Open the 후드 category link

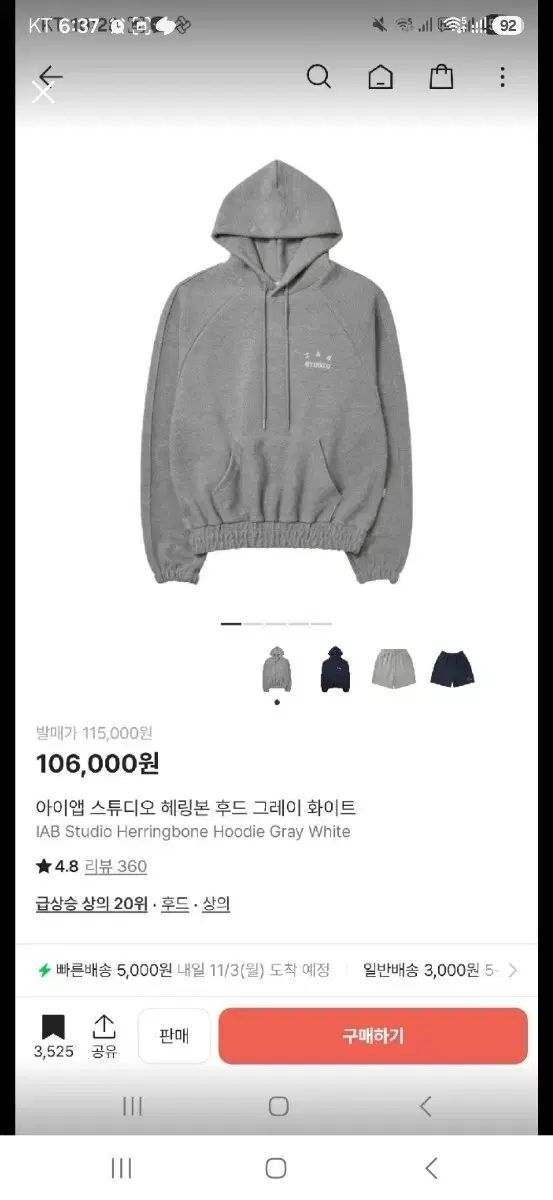pyautogui.click(x=175, y=904)
